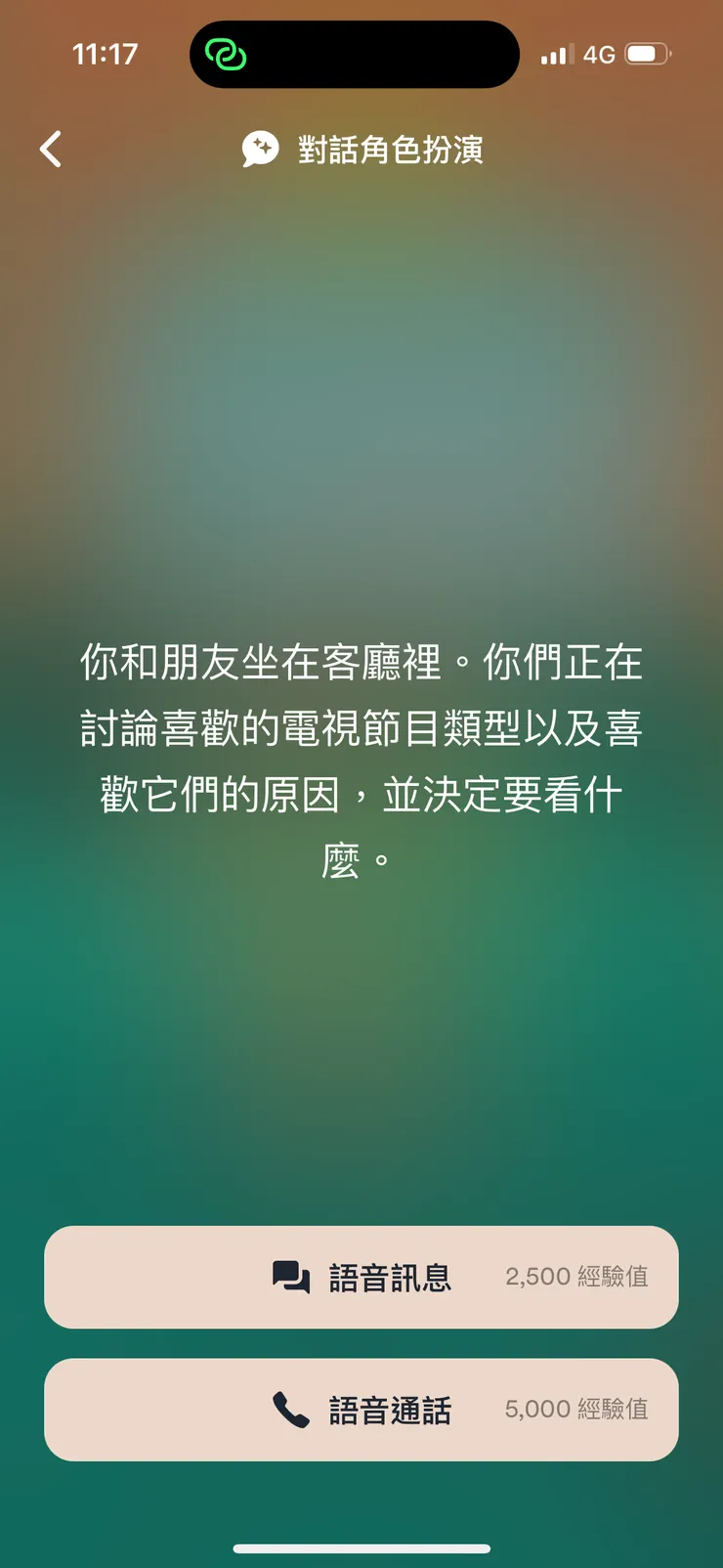Viewport: 723px width, 1568px height.
Task: Open the 語音訊息 voice message activity
Action: pyautogui.click(x=361, y=1277)
